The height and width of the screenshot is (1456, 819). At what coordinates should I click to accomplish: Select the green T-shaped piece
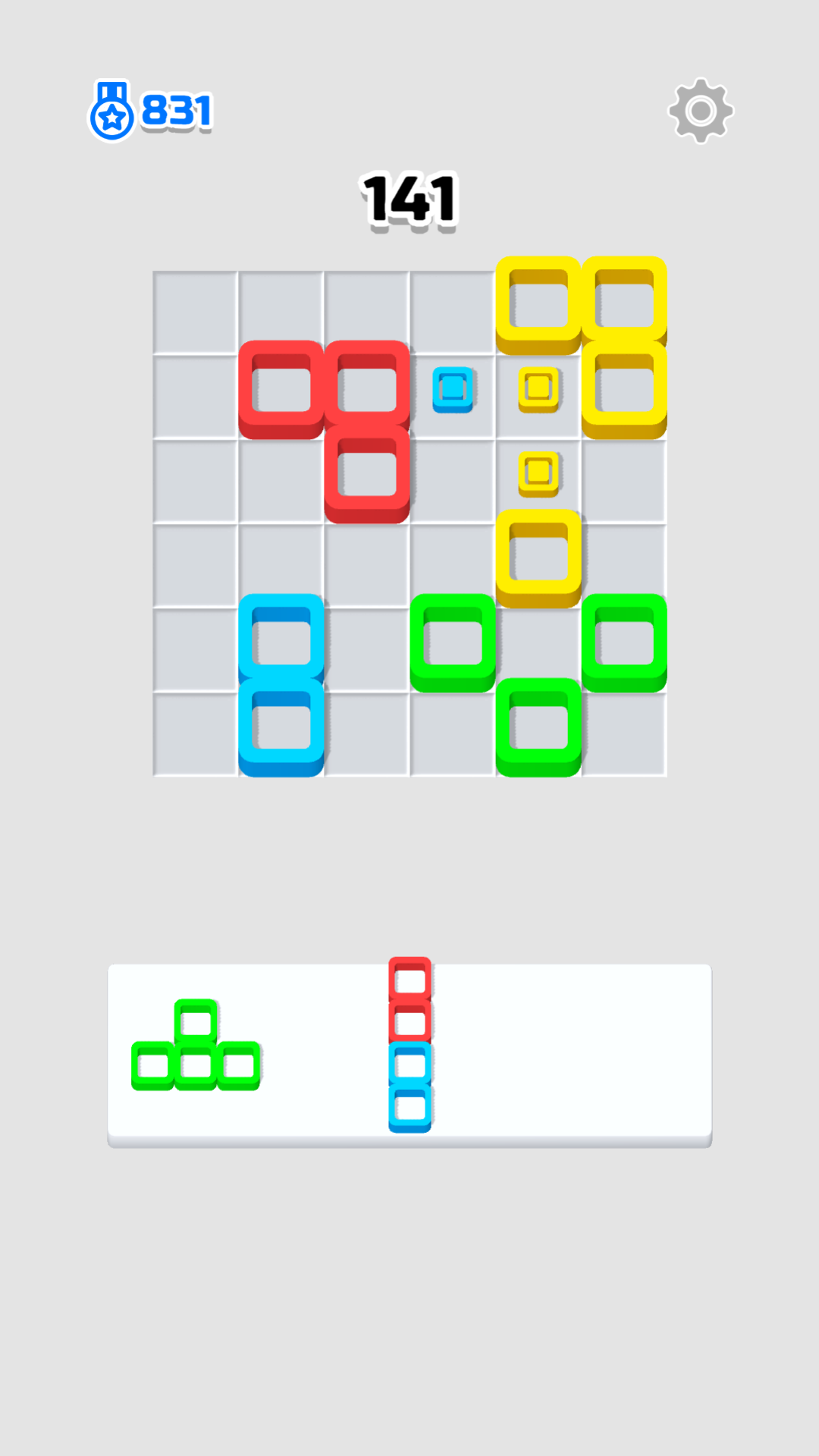click(x=196, y=1045)
